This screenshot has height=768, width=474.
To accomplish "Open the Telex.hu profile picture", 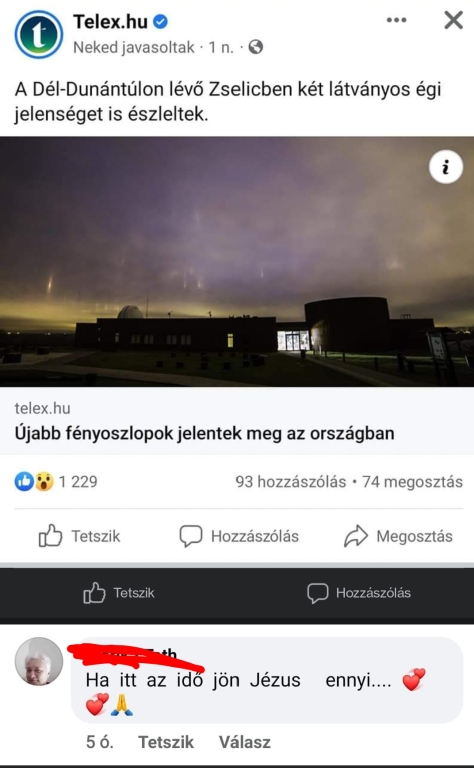I will tap(39, 34).
